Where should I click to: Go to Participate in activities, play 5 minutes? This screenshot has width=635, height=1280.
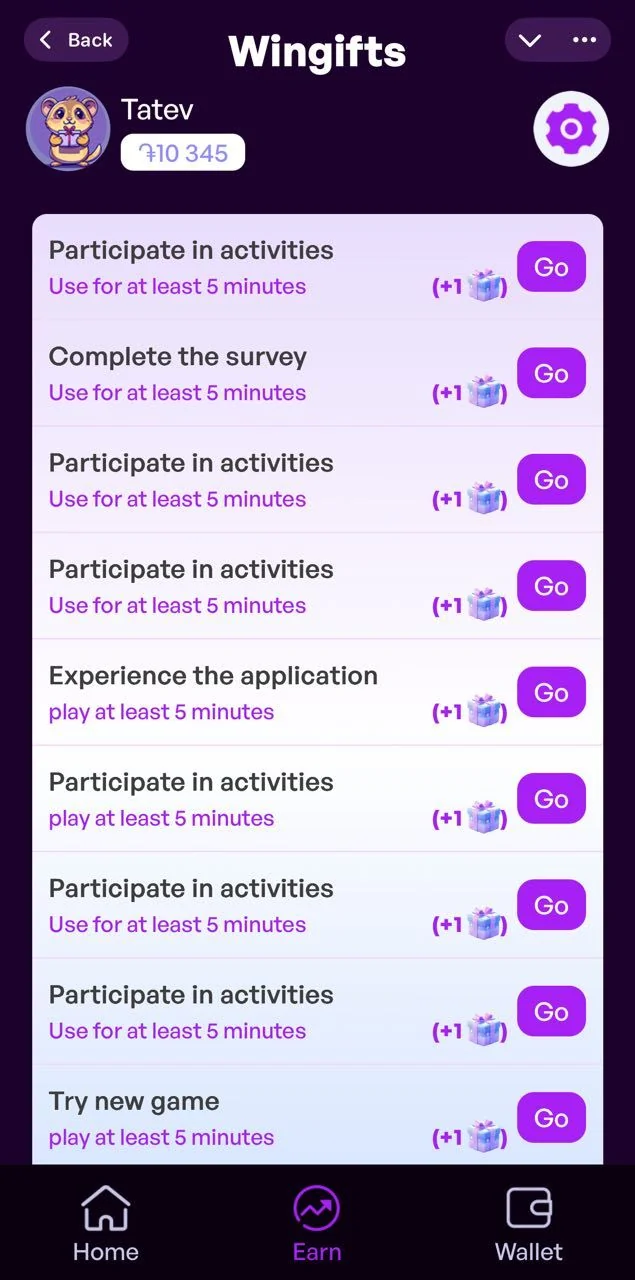pyautogui.click(x=551, y=799)
